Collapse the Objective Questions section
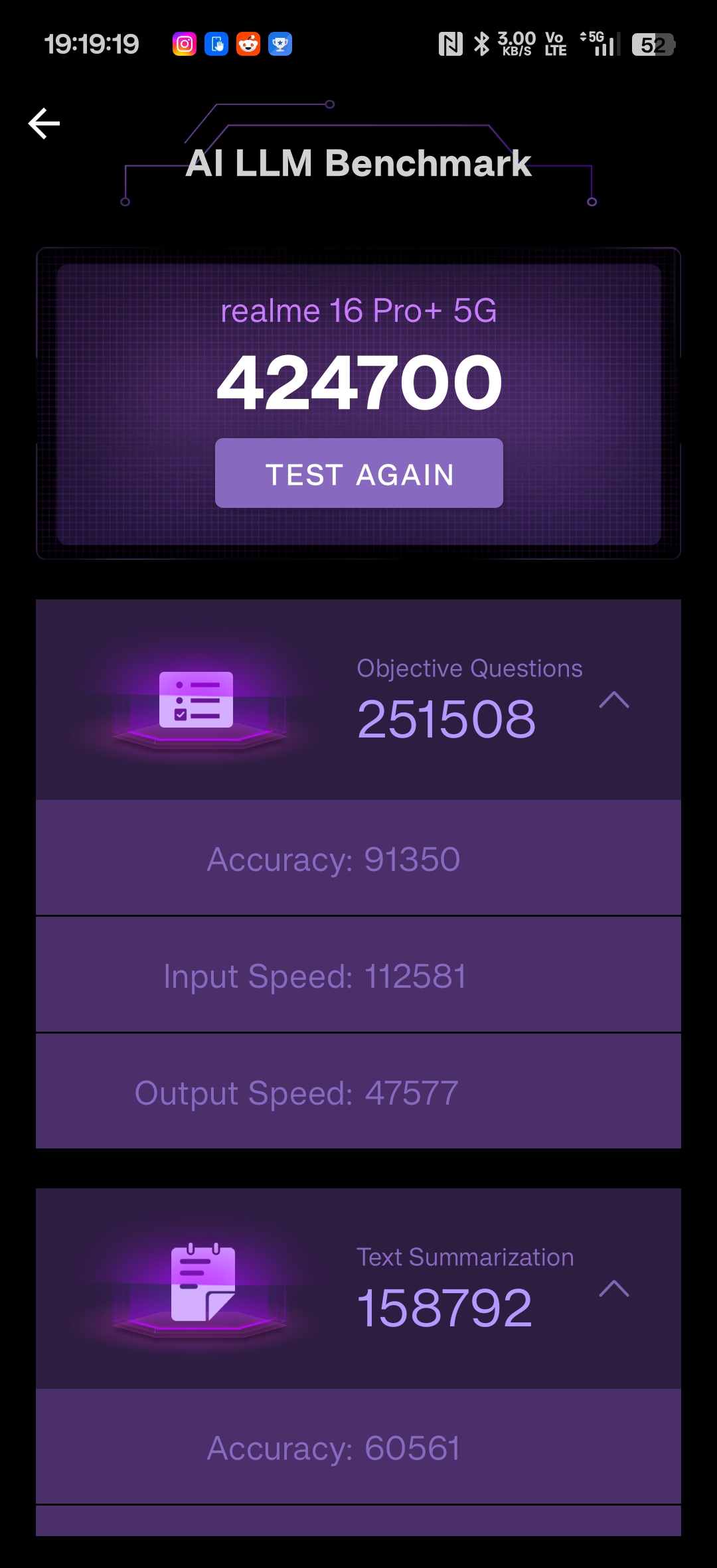 614,700
